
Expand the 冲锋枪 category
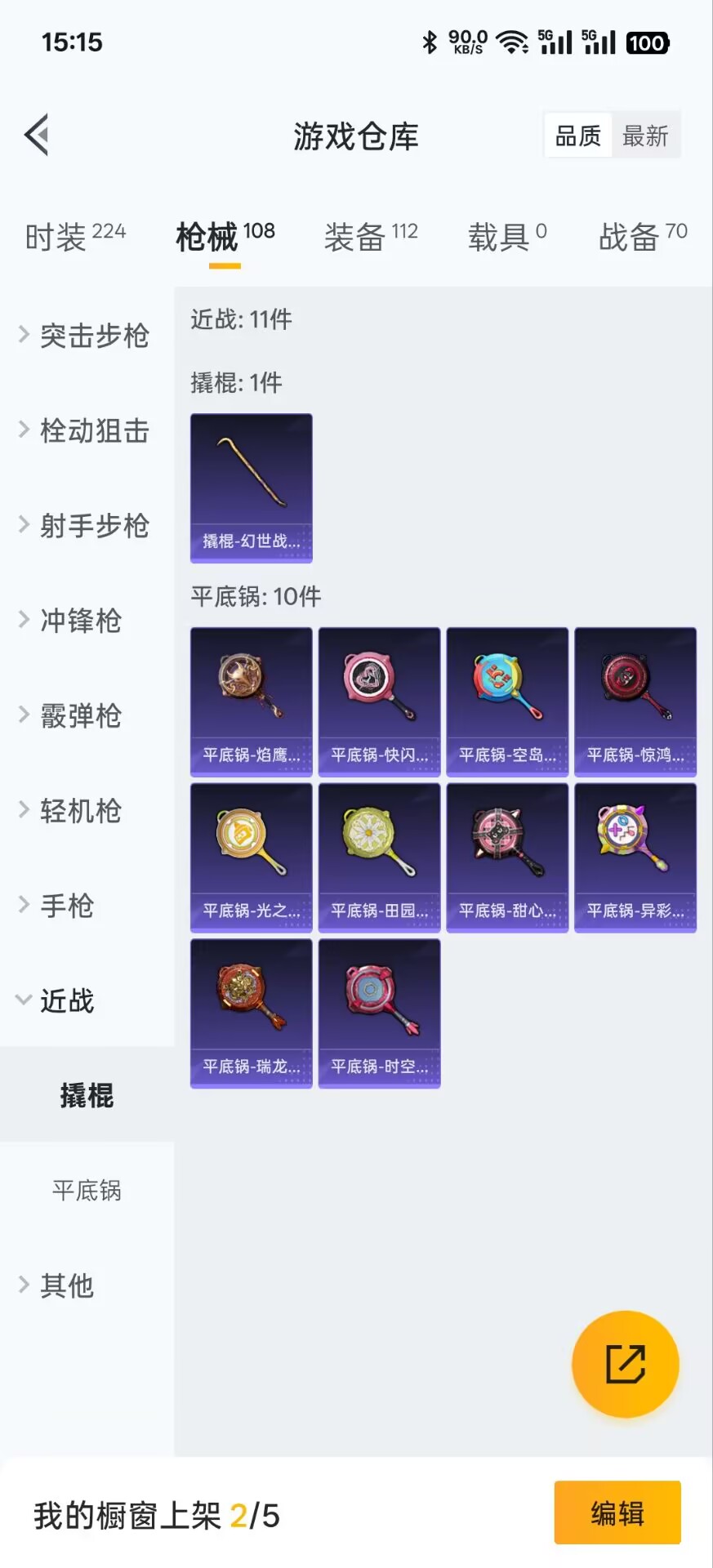pos(80,621)
